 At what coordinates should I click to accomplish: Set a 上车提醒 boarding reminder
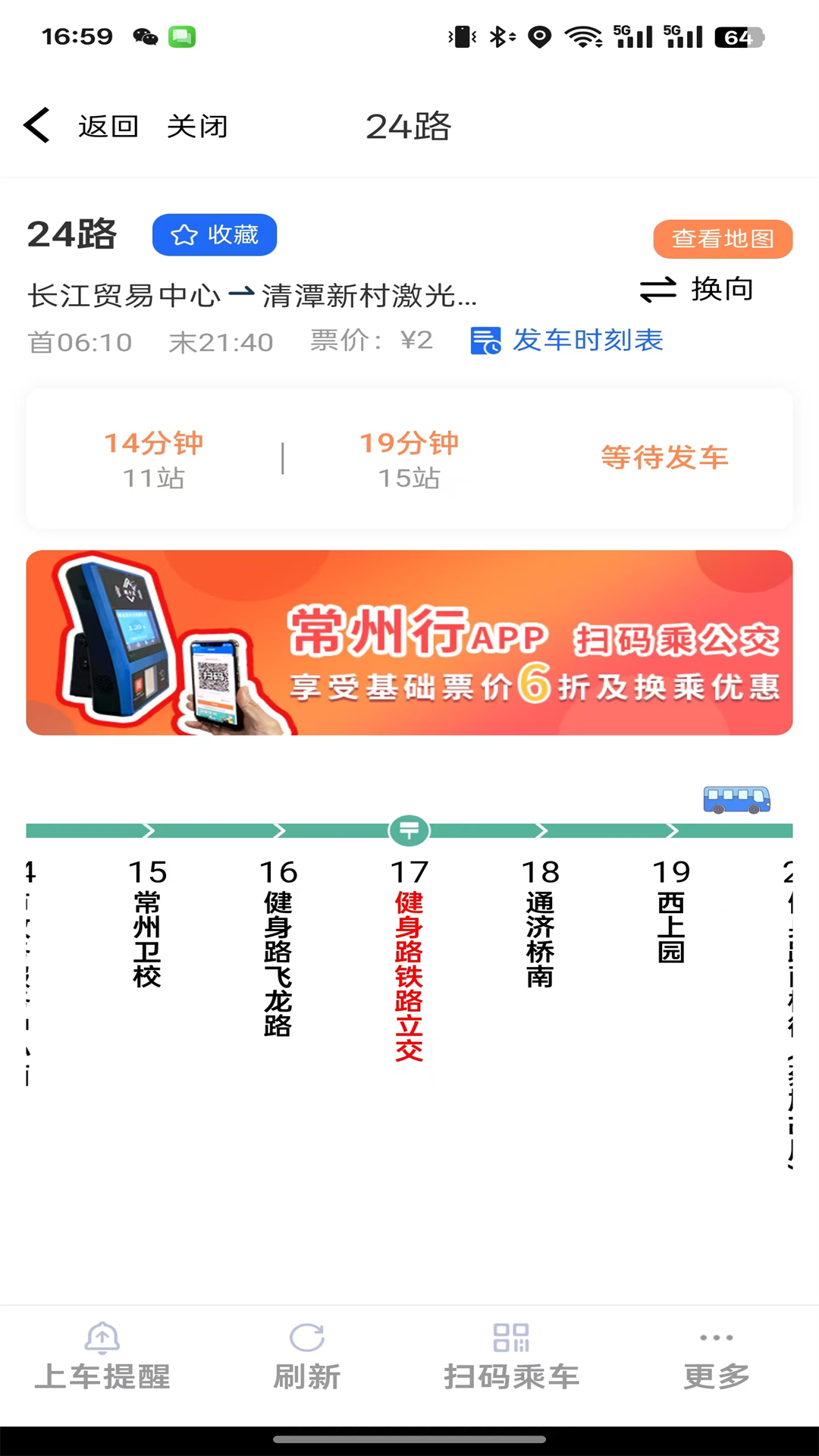point(102,1357)
